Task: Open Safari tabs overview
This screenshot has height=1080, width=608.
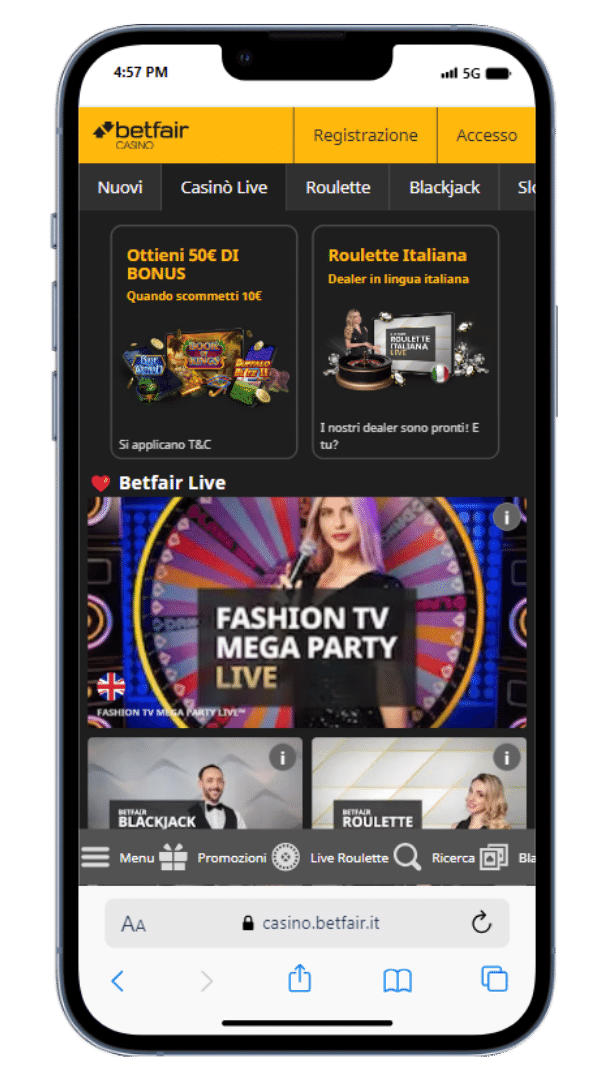Action: coord(494,980)
